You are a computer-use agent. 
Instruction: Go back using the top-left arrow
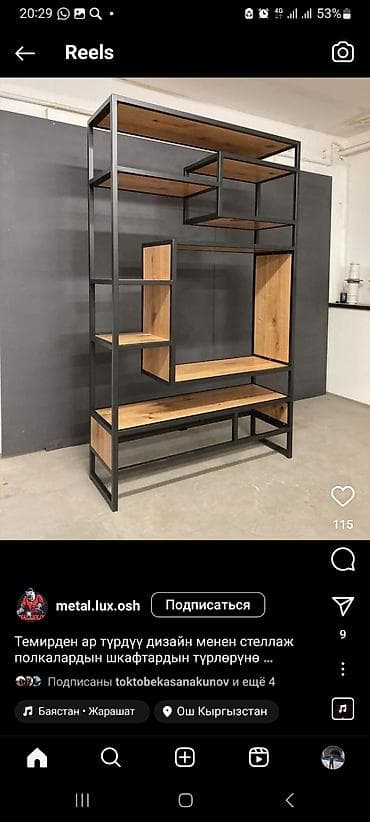coord(25,53)
